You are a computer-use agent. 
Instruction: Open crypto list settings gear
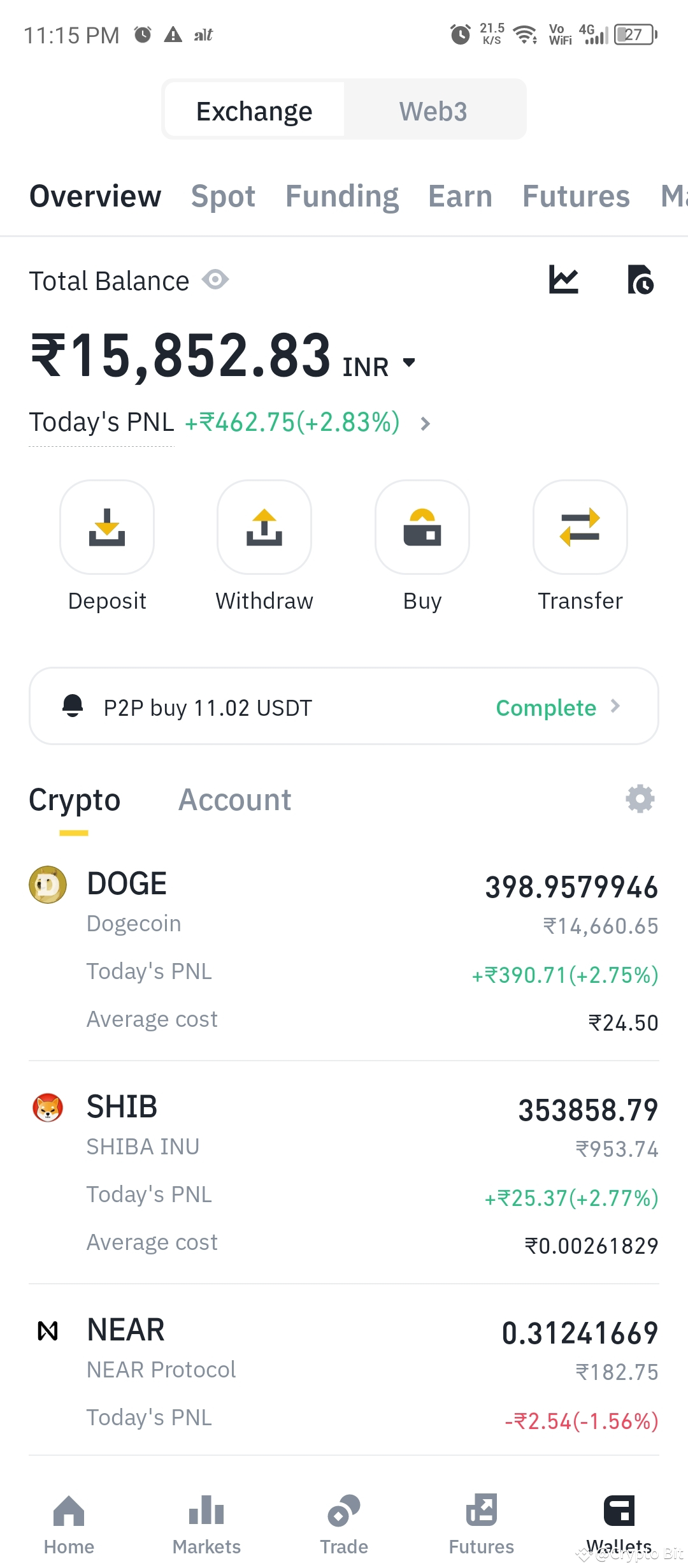click(x=639, y=799)
